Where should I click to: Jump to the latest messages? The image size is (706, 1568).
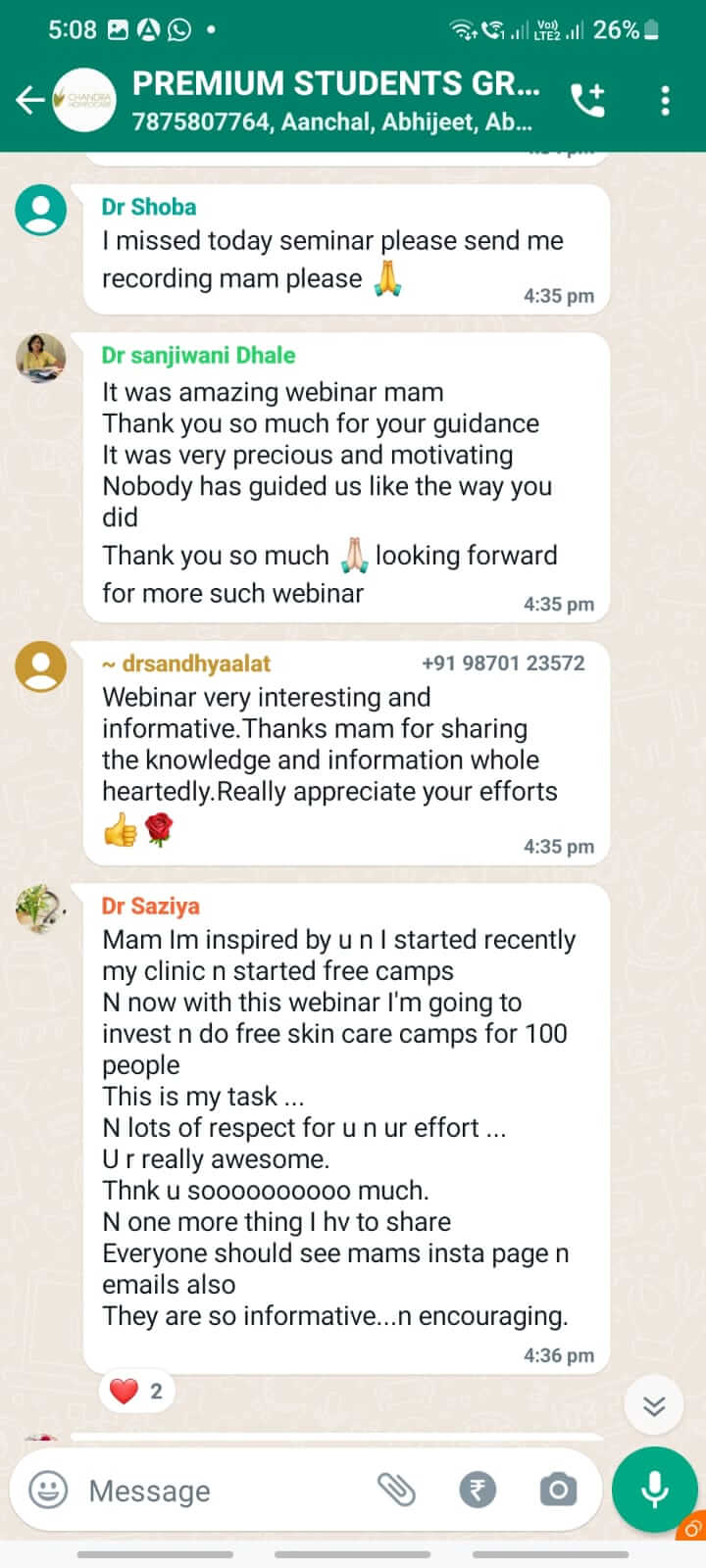tap(654, 1407)
